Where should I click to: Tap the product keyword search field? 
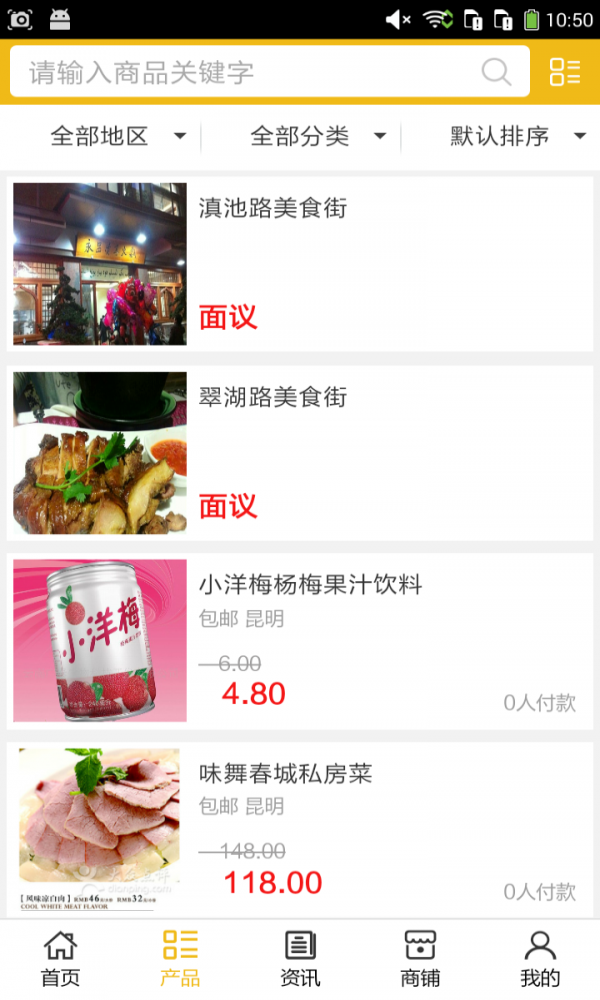tap(250, 72)
